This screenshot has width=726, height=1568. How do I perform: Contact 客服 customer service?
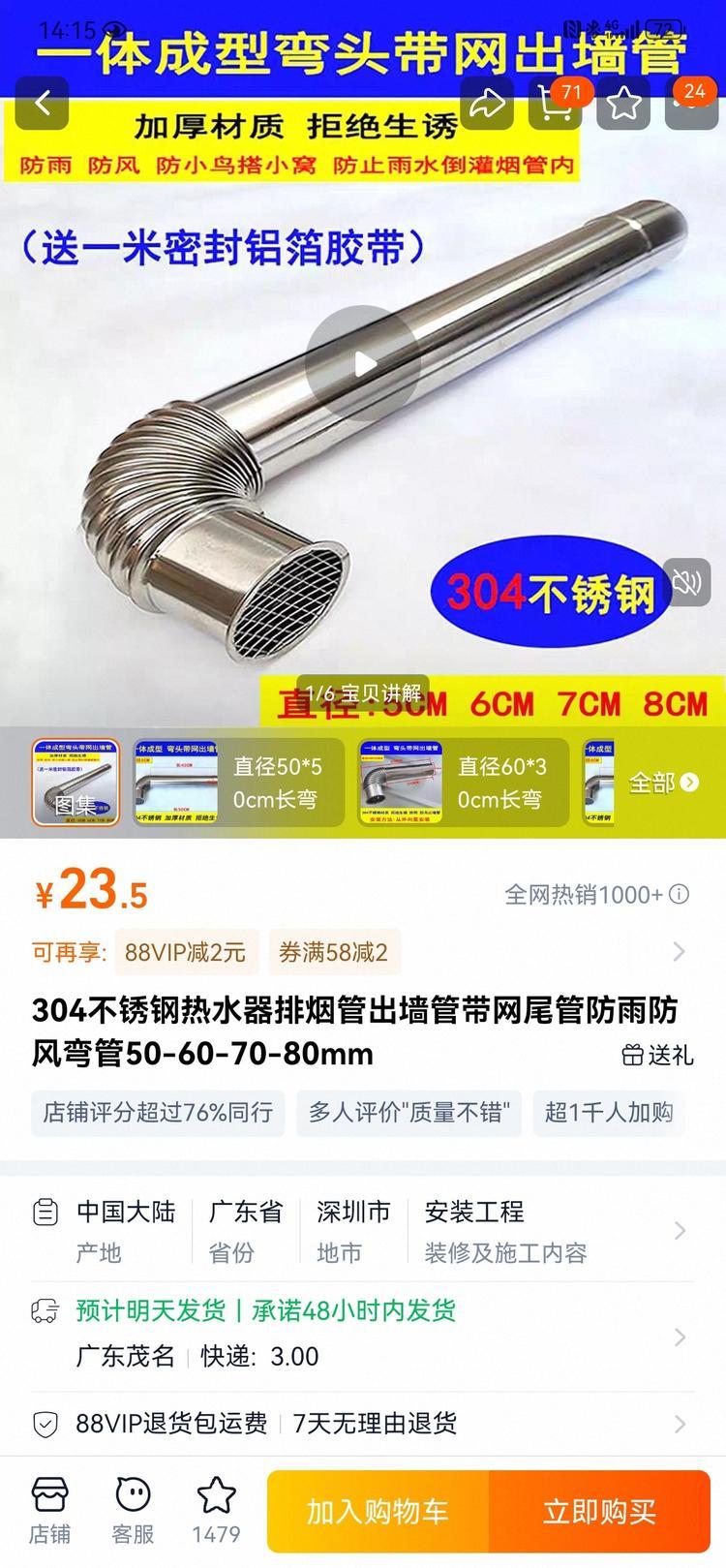tap(133, 1510)
